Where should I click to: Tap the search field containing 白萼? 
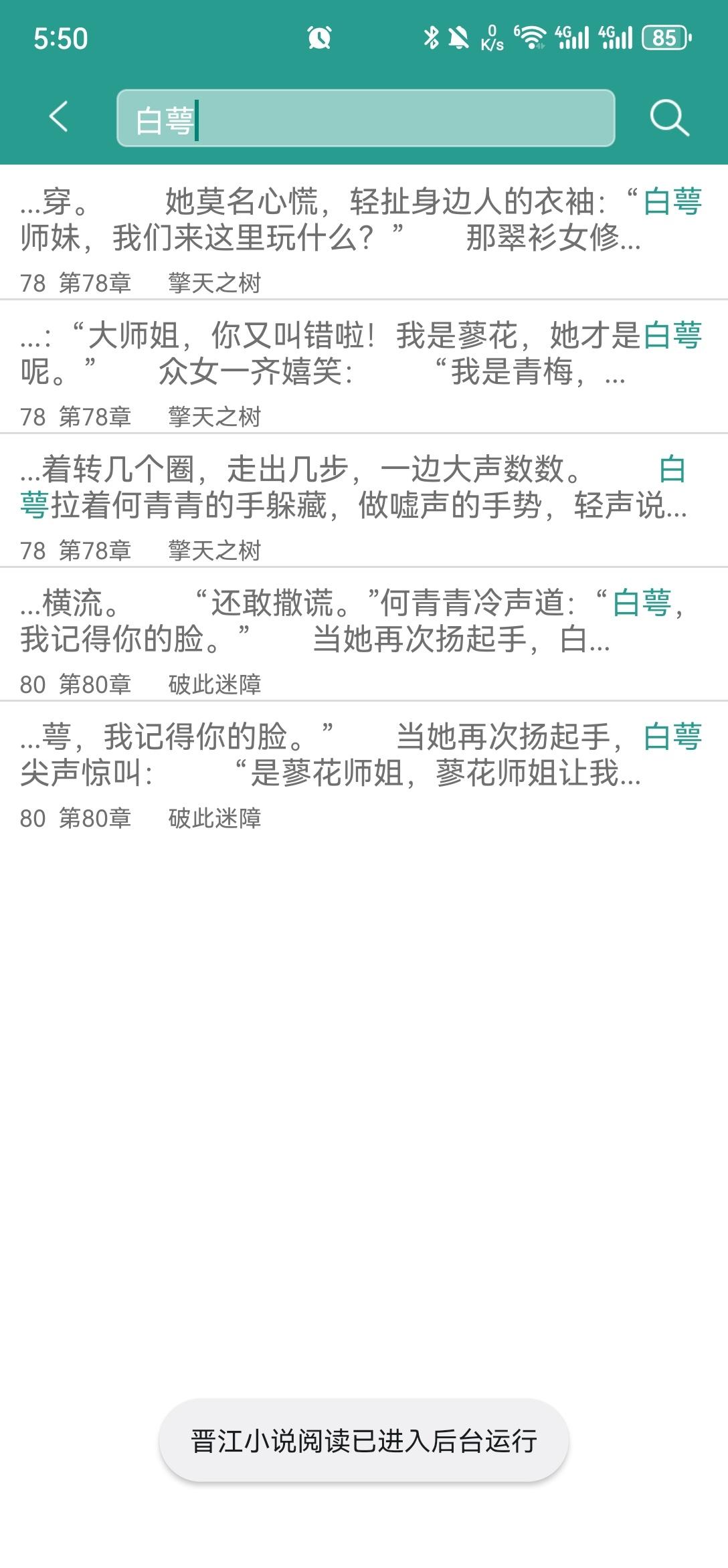click(x=365, y=118)
